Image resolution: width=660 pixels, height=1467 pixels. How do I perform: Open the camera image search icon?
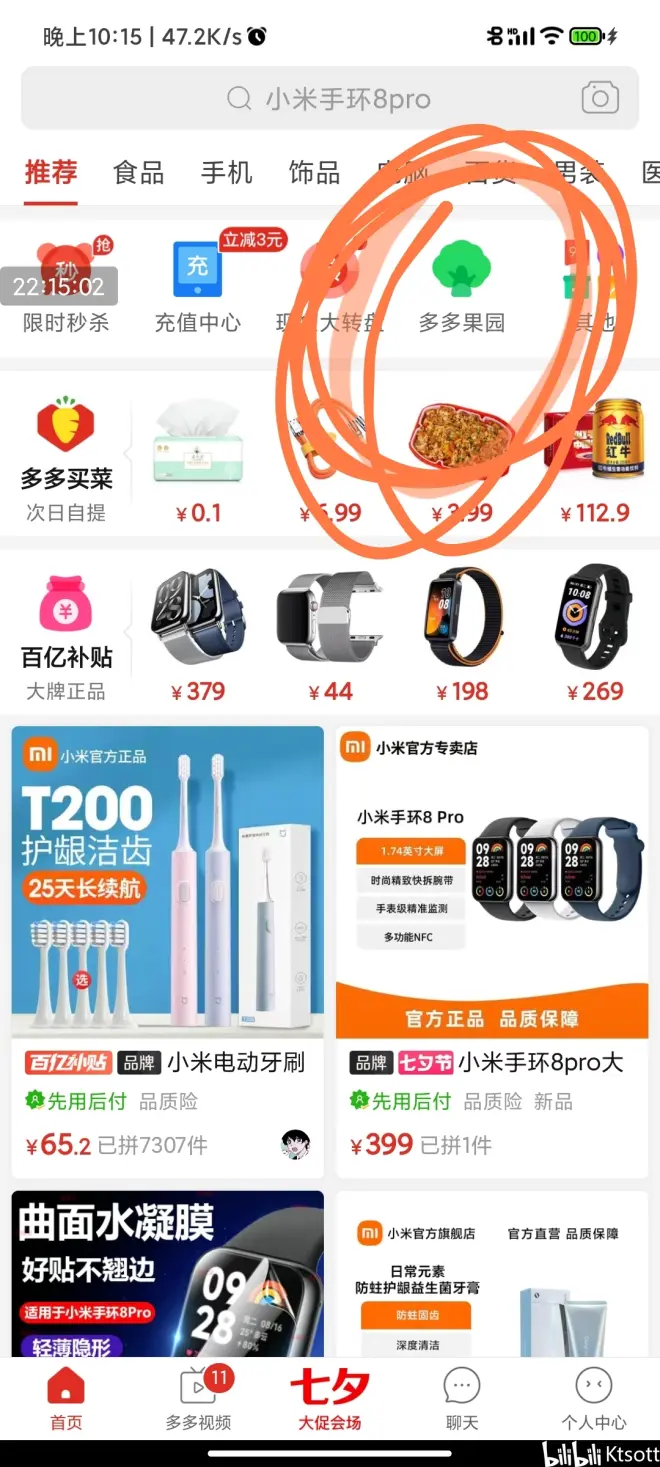pyautogui.click(x=600, y=98)
